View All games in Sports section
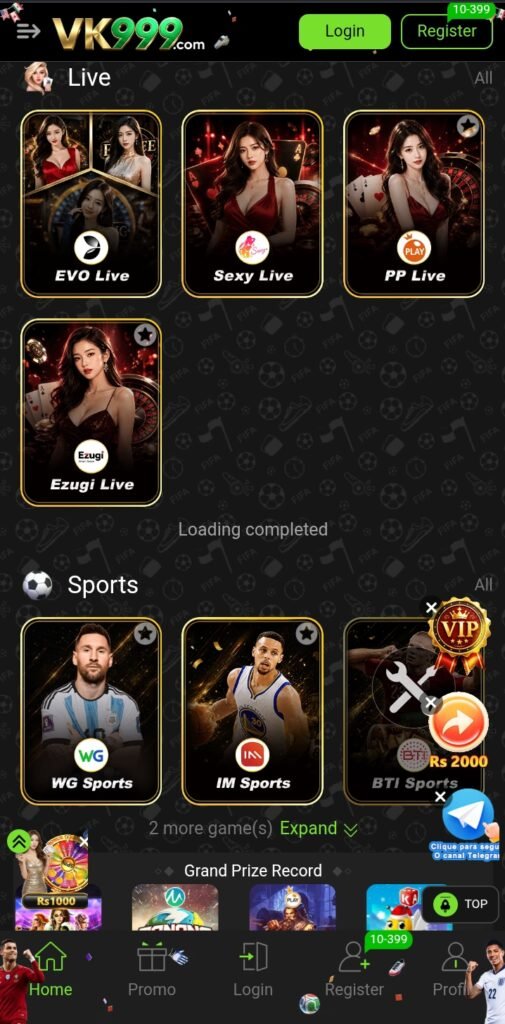The height and width of the screenshot is (1024, 505). pos(483,584)
